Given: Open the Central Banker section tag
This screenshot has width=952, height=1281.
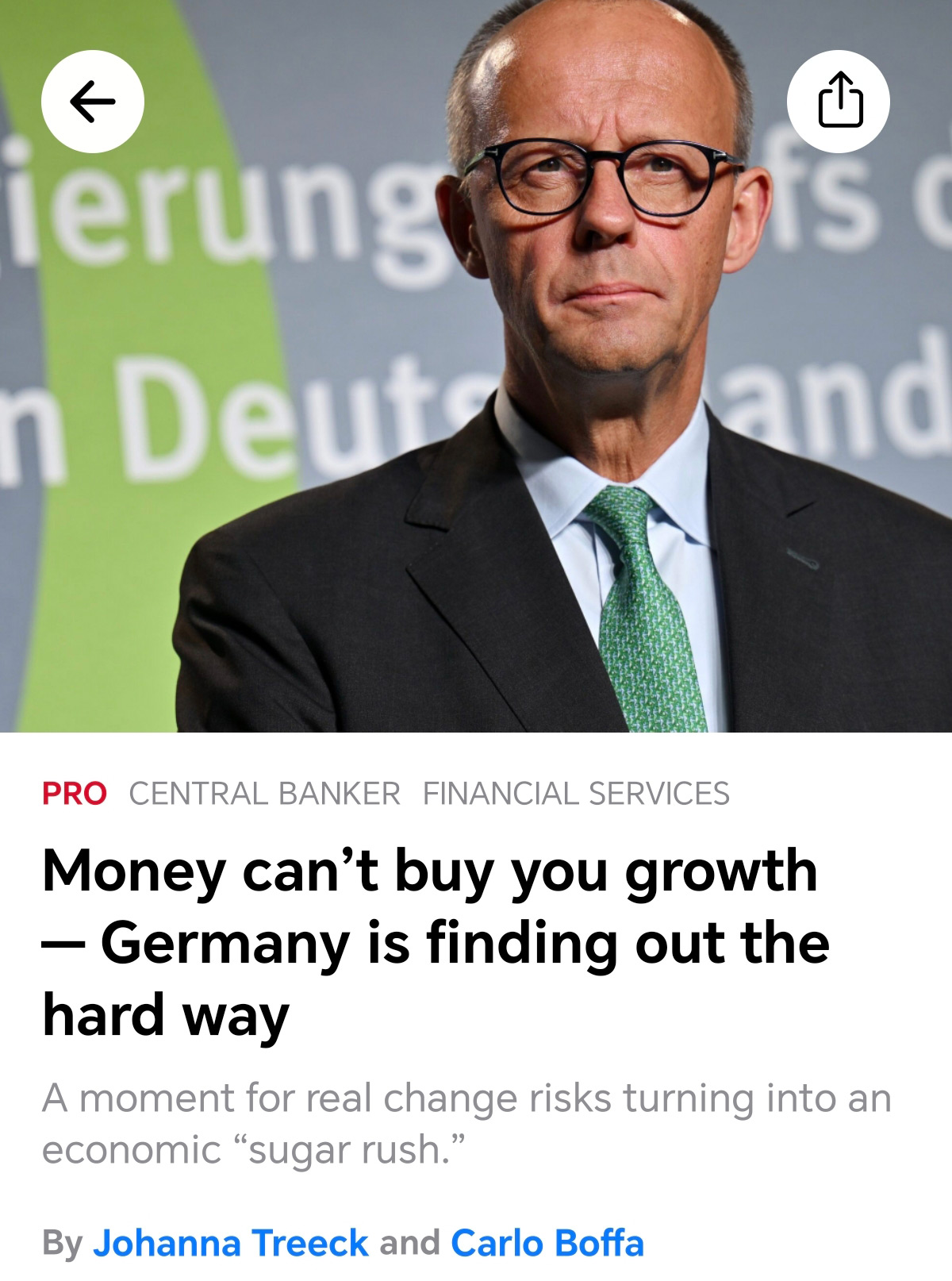Looking at the screenshot, I should point(264,793).
